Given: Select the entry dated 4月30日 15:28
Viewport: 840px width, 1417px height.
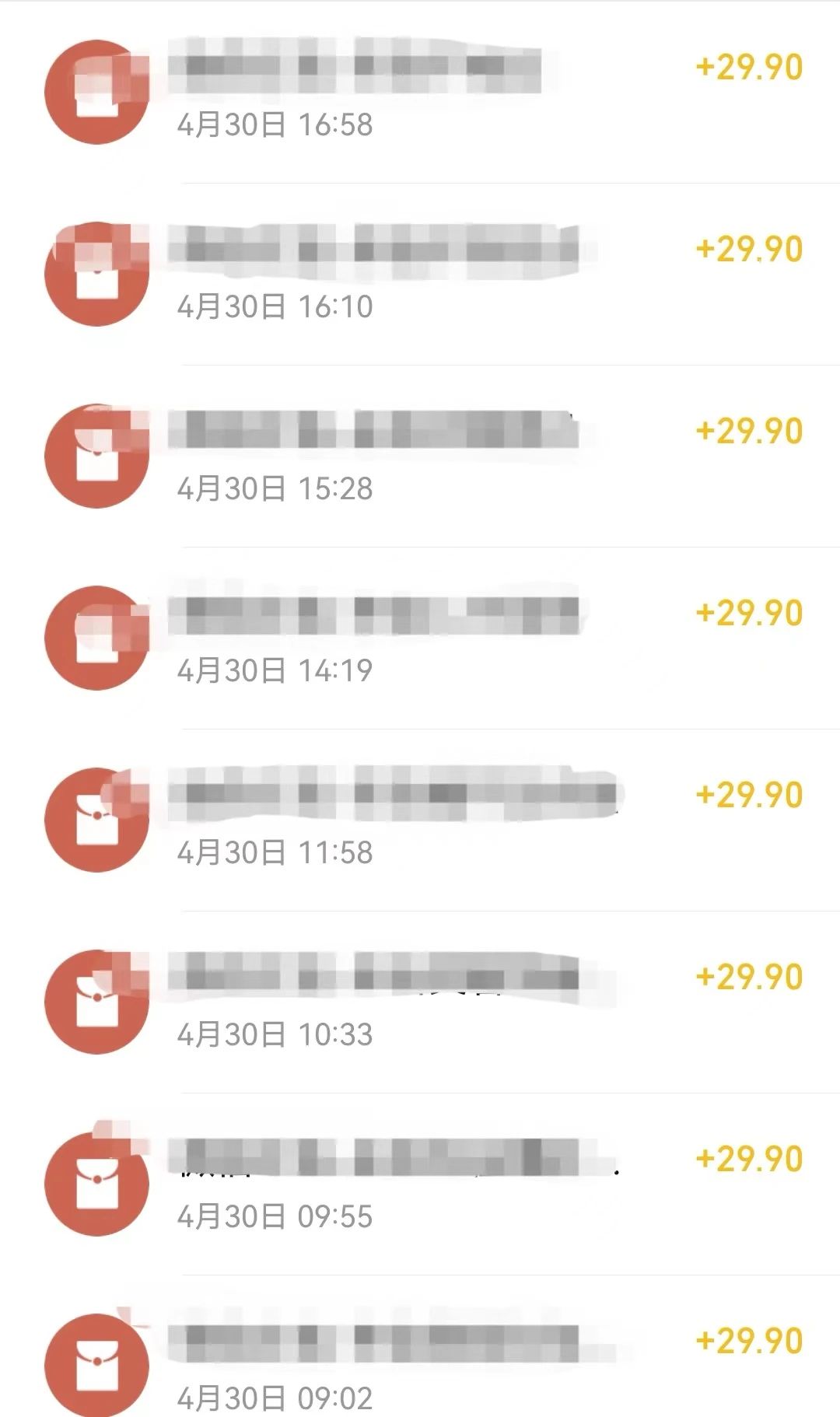Looking at the screenshot, I should [420, 457].
